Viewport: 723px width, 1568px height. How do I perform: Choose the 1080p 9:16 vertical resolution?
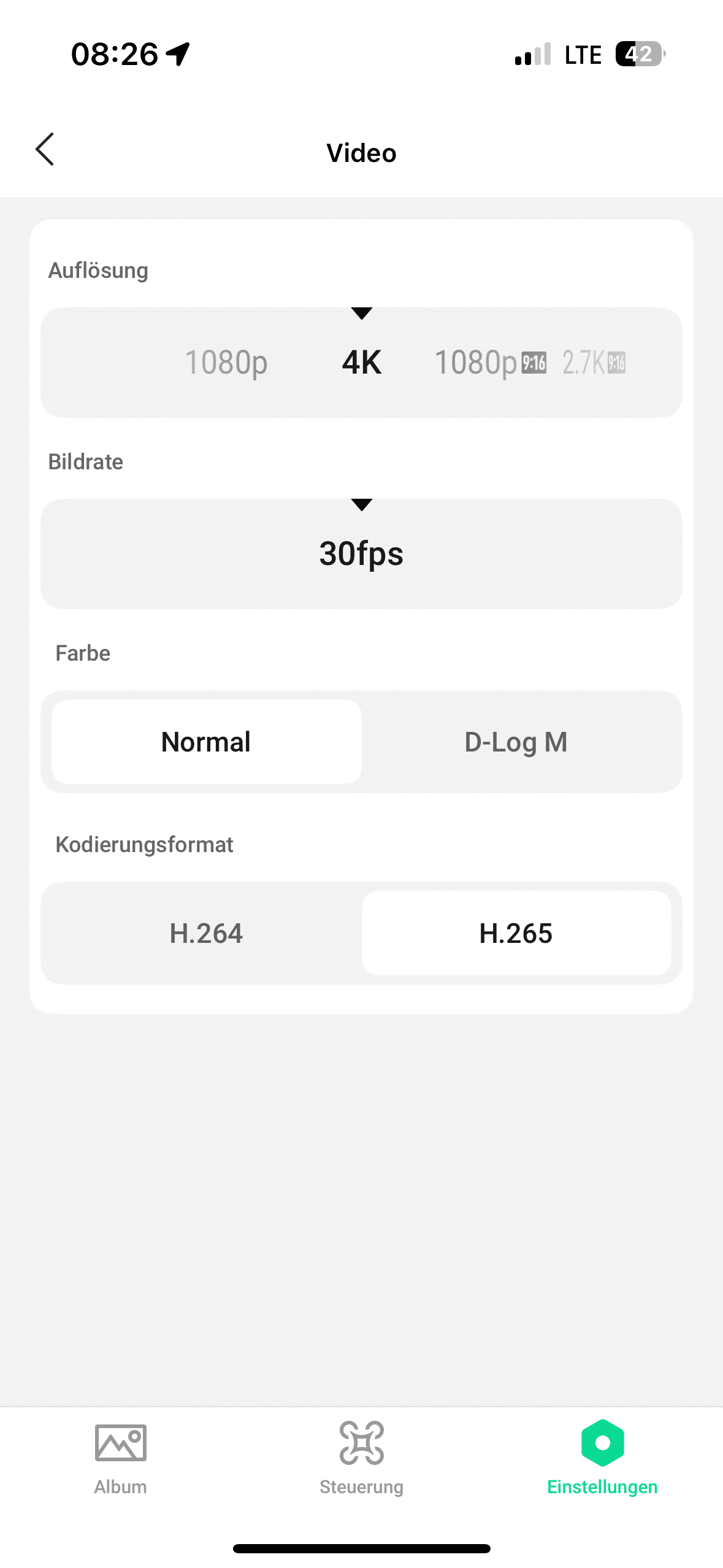pyautogui.click(x=490, y=363)
